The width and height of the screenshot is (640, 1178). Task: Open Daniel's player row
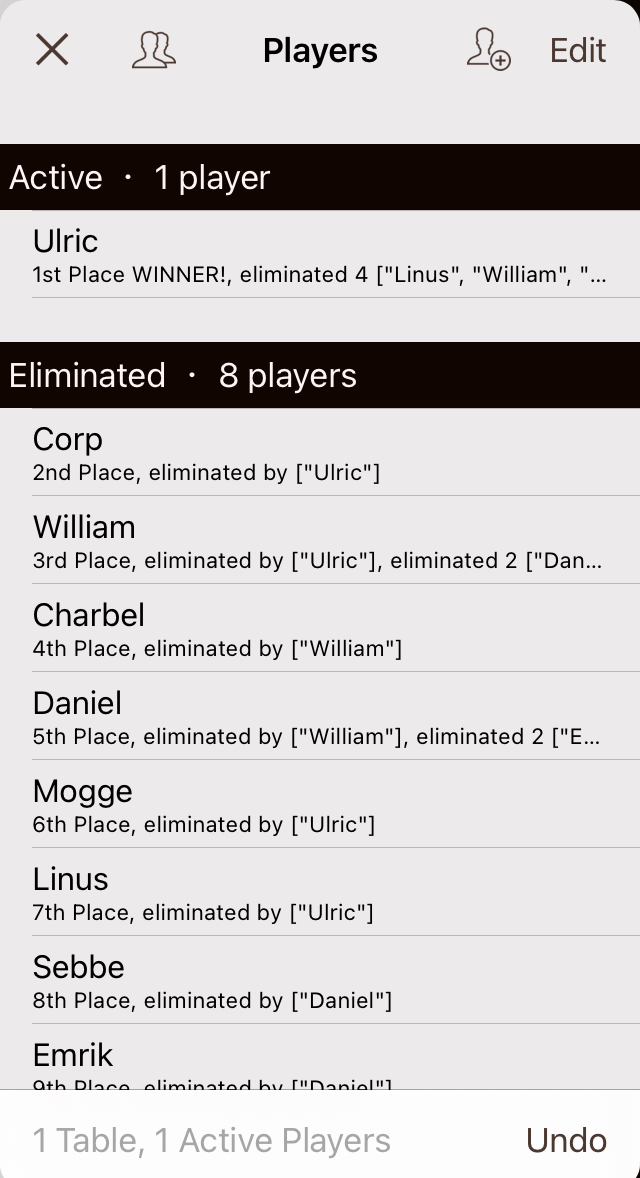(x=320, y=716)
